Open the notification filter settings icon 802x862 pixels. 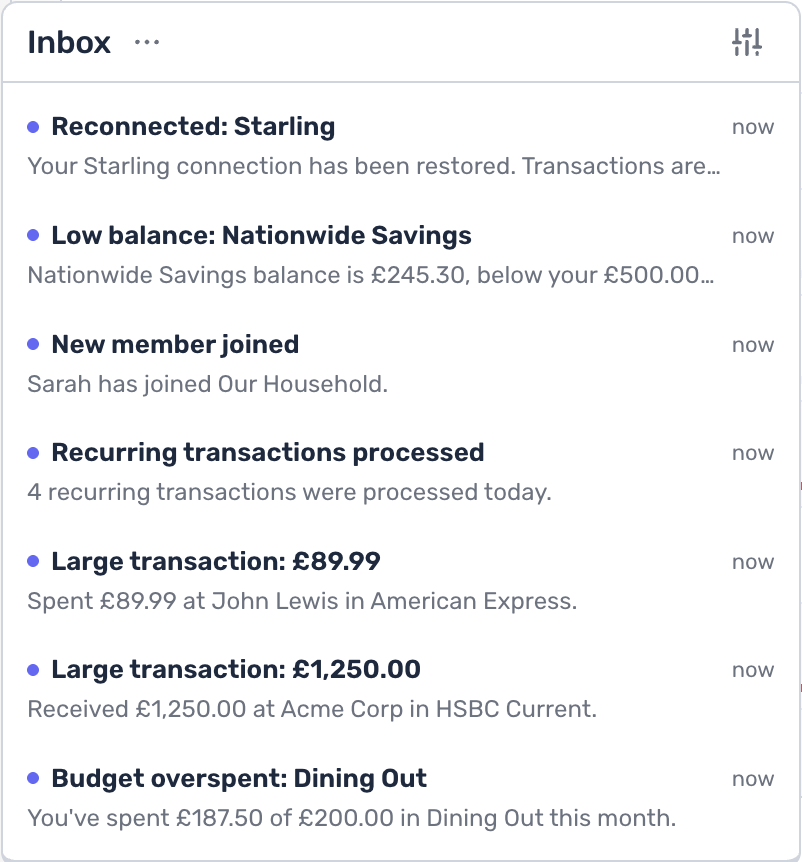point(749,42)
